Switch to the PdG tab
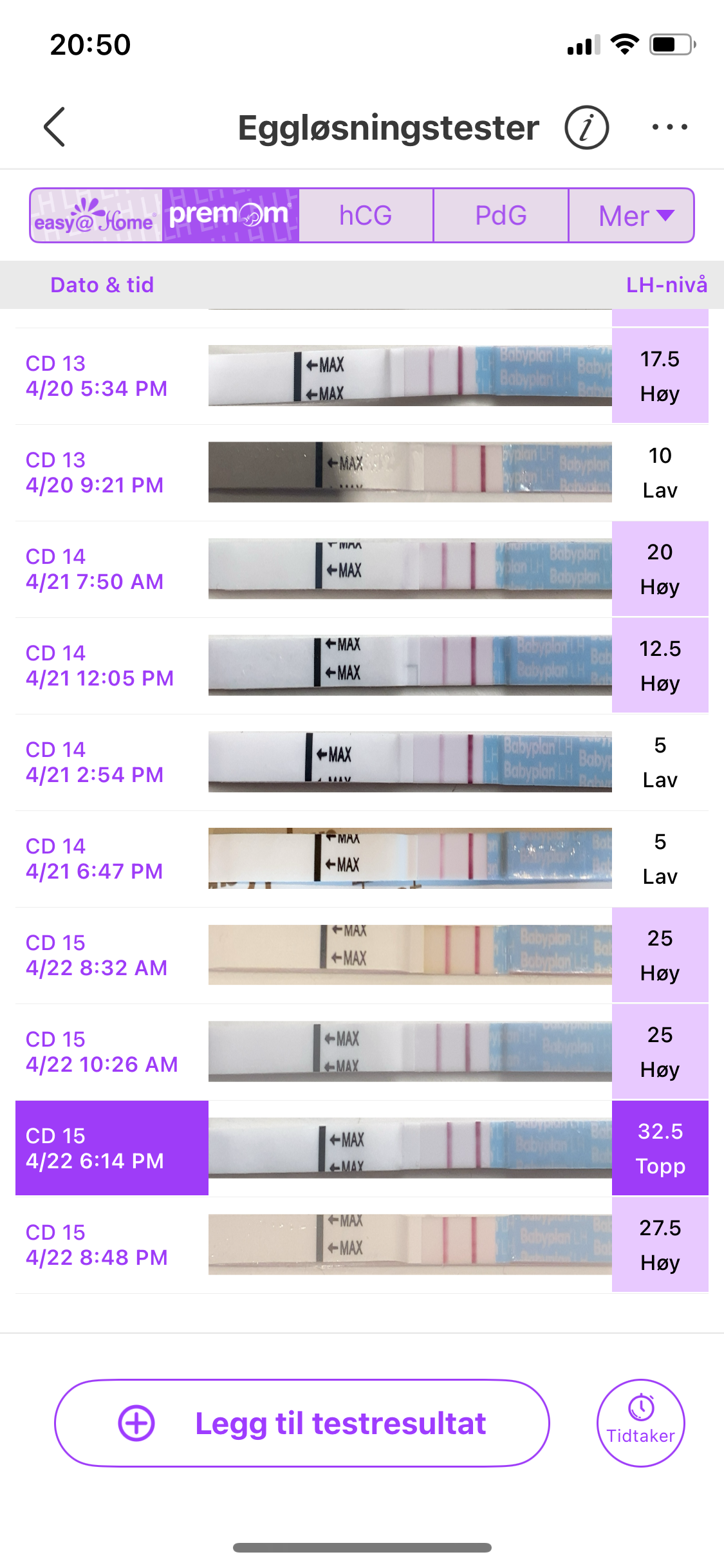The height and width of the screenshot is (1568, 724). pos(501,216)
